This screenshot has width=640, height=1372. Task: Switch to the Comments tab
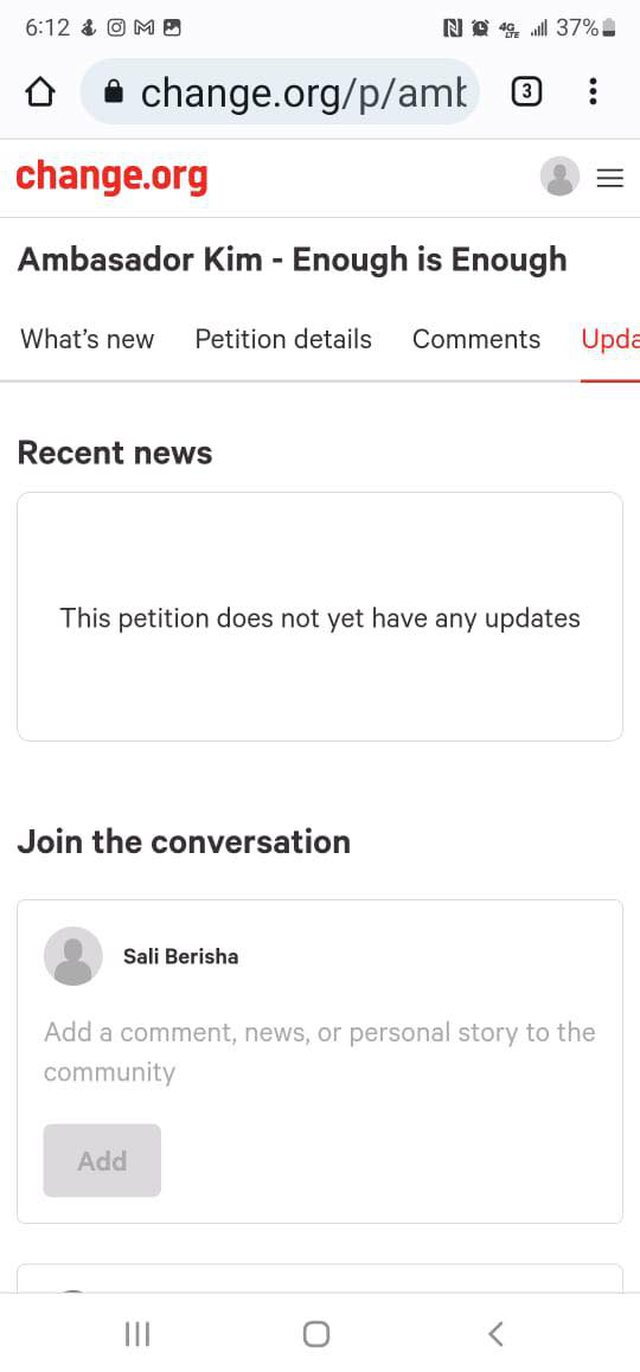pos(476,339)
